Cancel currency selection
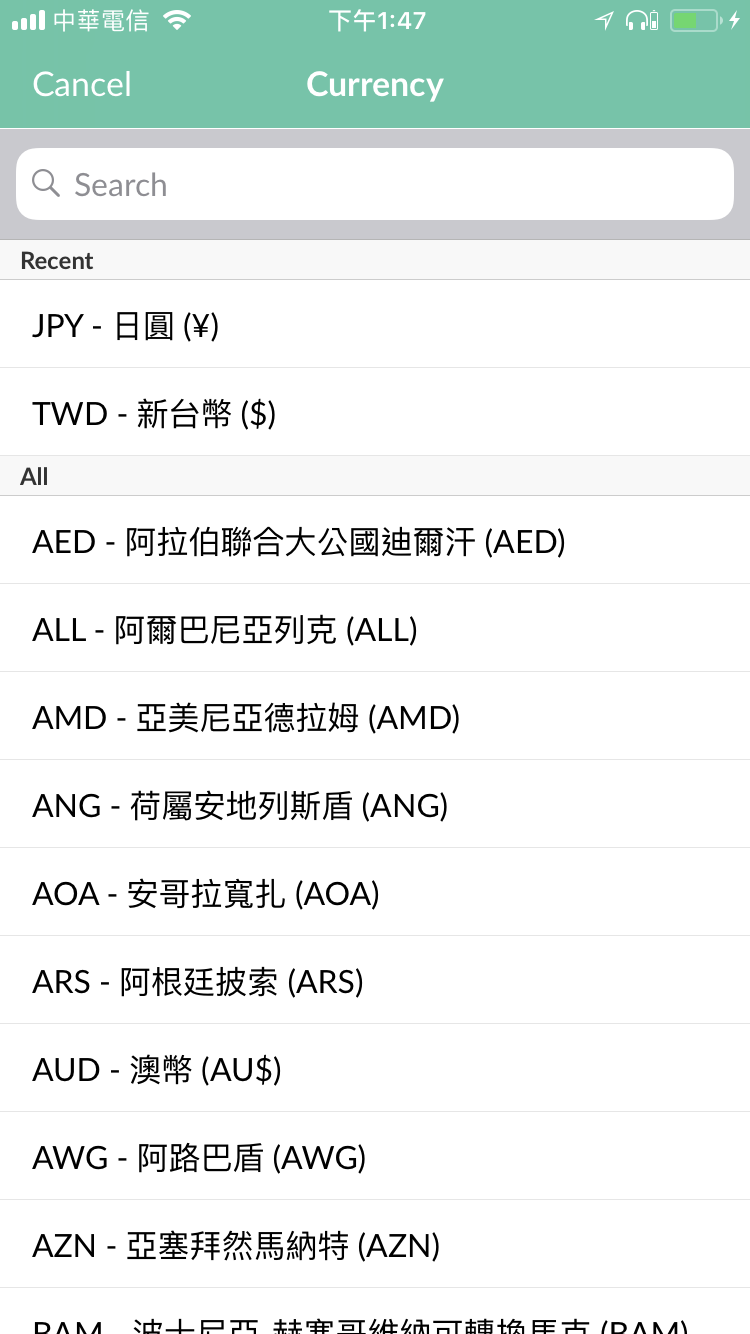 click(82, 84)
